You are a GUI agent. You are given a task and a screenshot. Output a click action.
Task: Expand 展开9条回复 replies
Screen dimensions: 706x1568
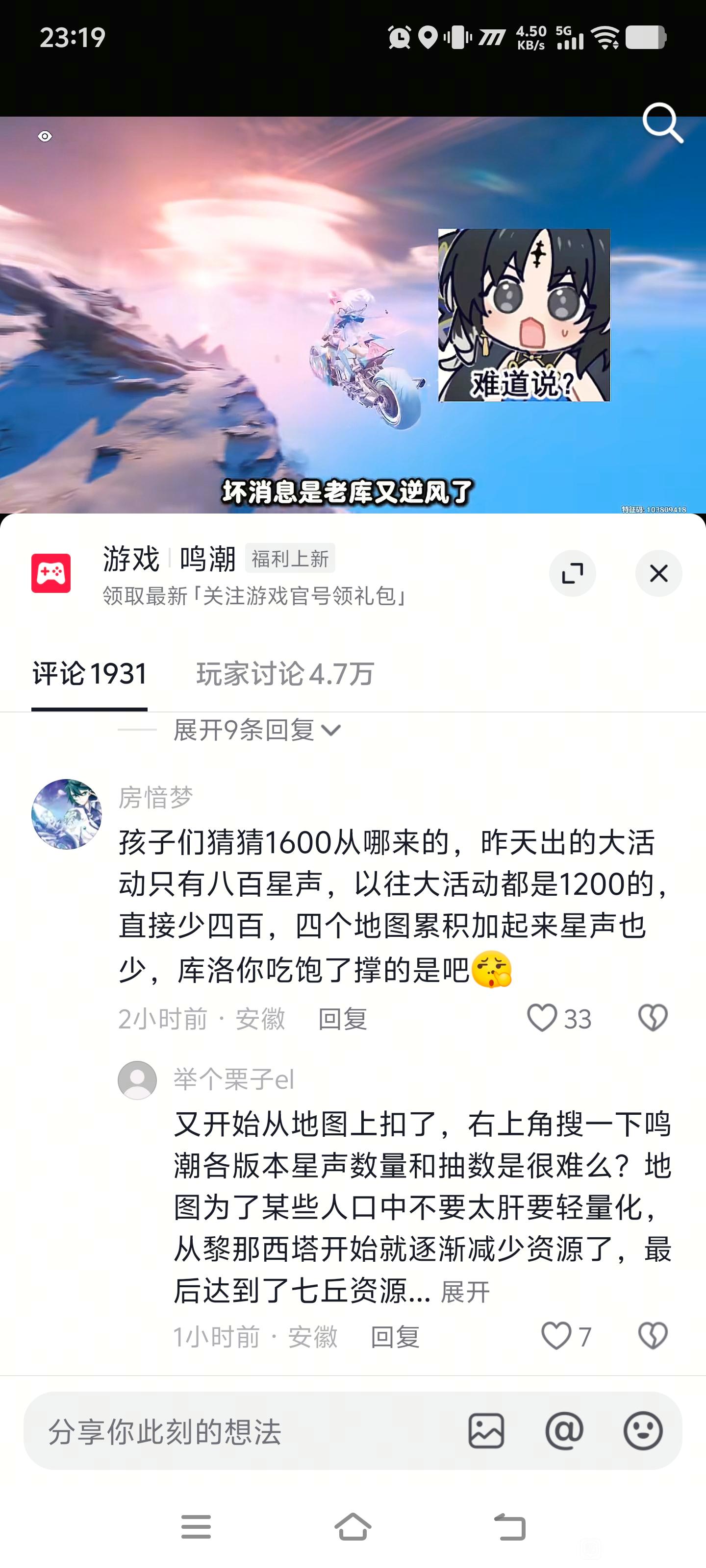(x=256, y=730)
